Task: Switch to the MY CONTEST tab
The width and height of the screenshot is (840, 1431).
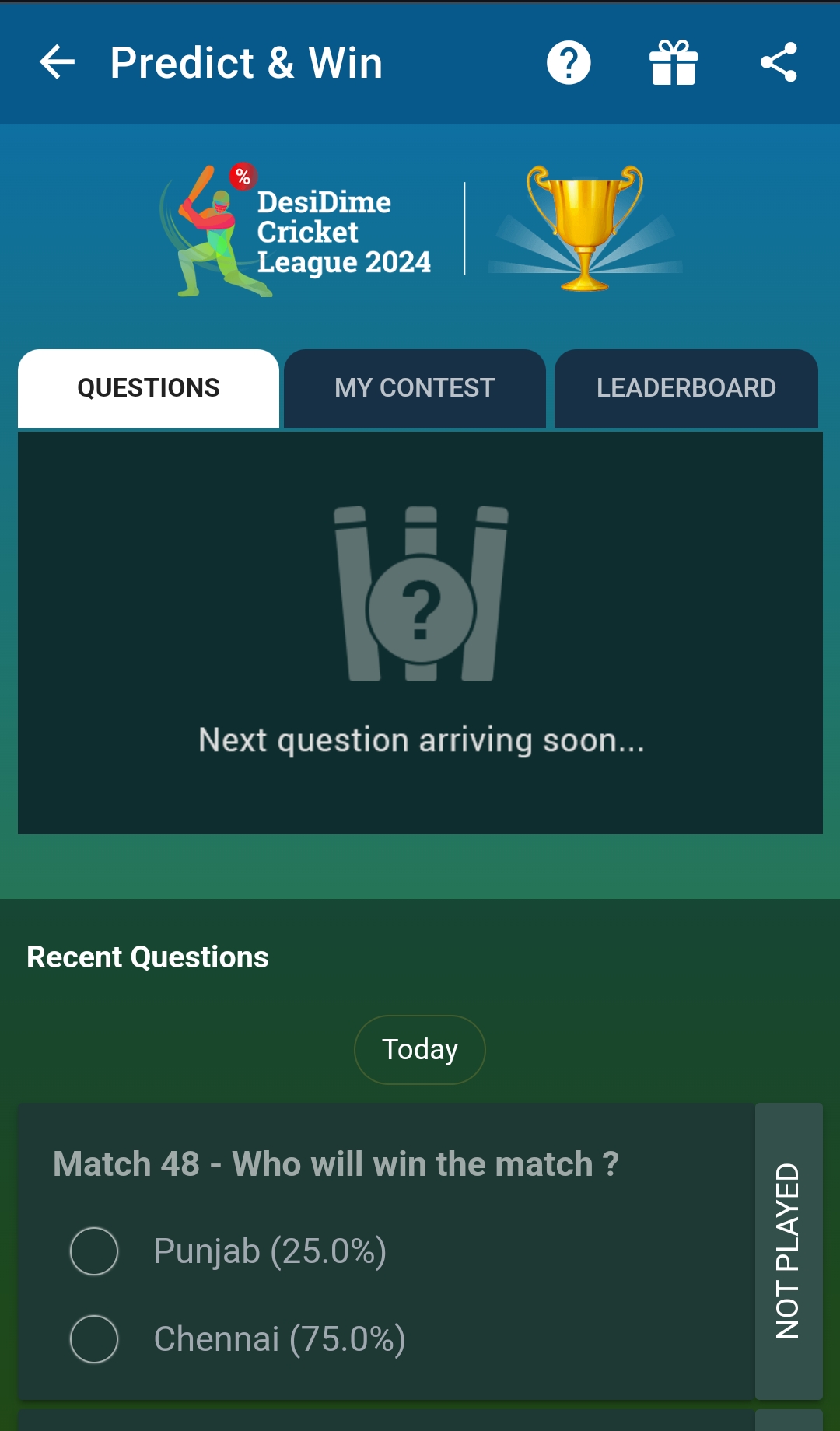Action: coord(414,388)
